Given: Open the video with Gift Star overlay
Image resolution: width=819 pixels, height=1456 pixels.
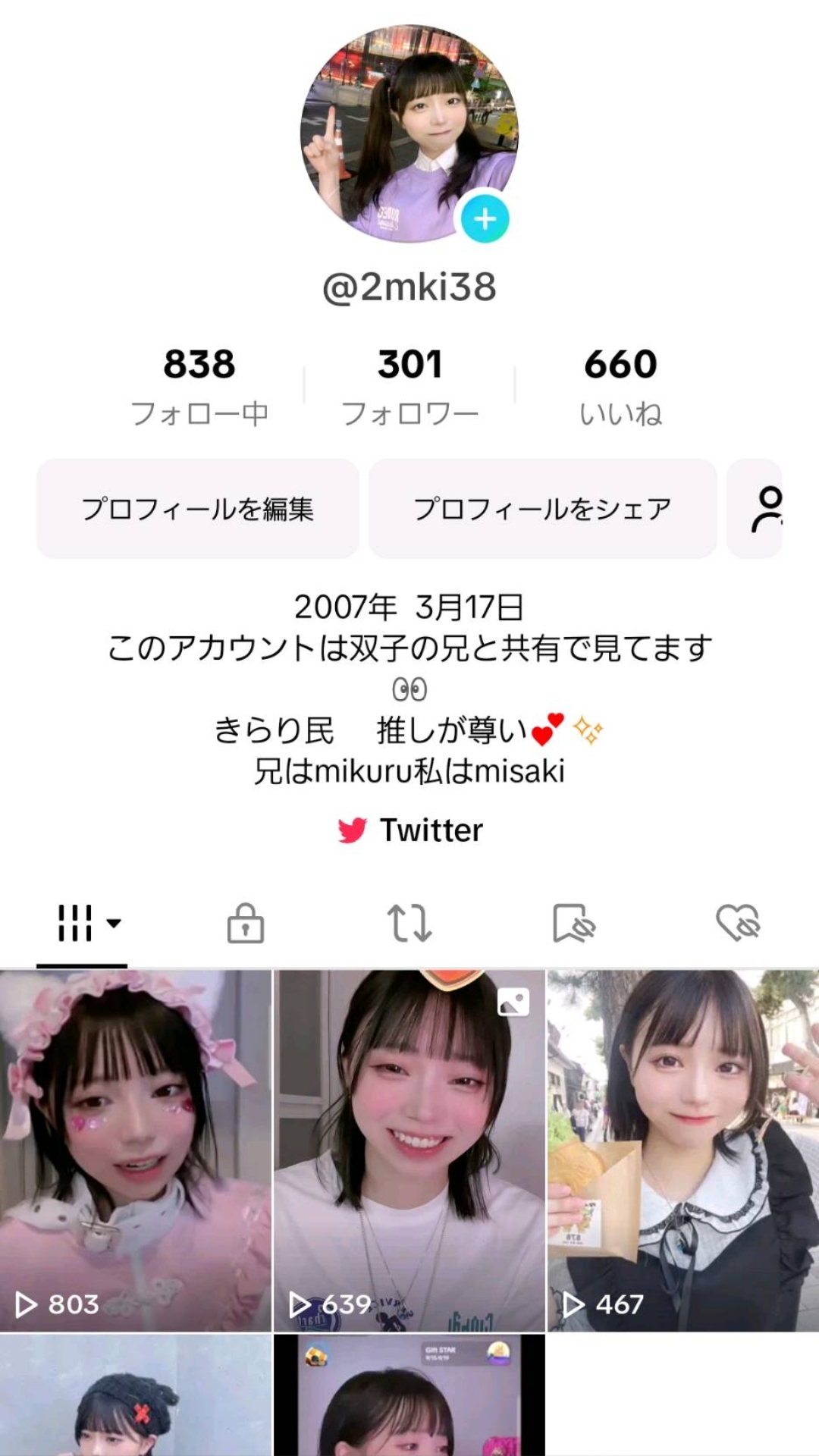Looking at the screenshot, I should coord(409,1395).
